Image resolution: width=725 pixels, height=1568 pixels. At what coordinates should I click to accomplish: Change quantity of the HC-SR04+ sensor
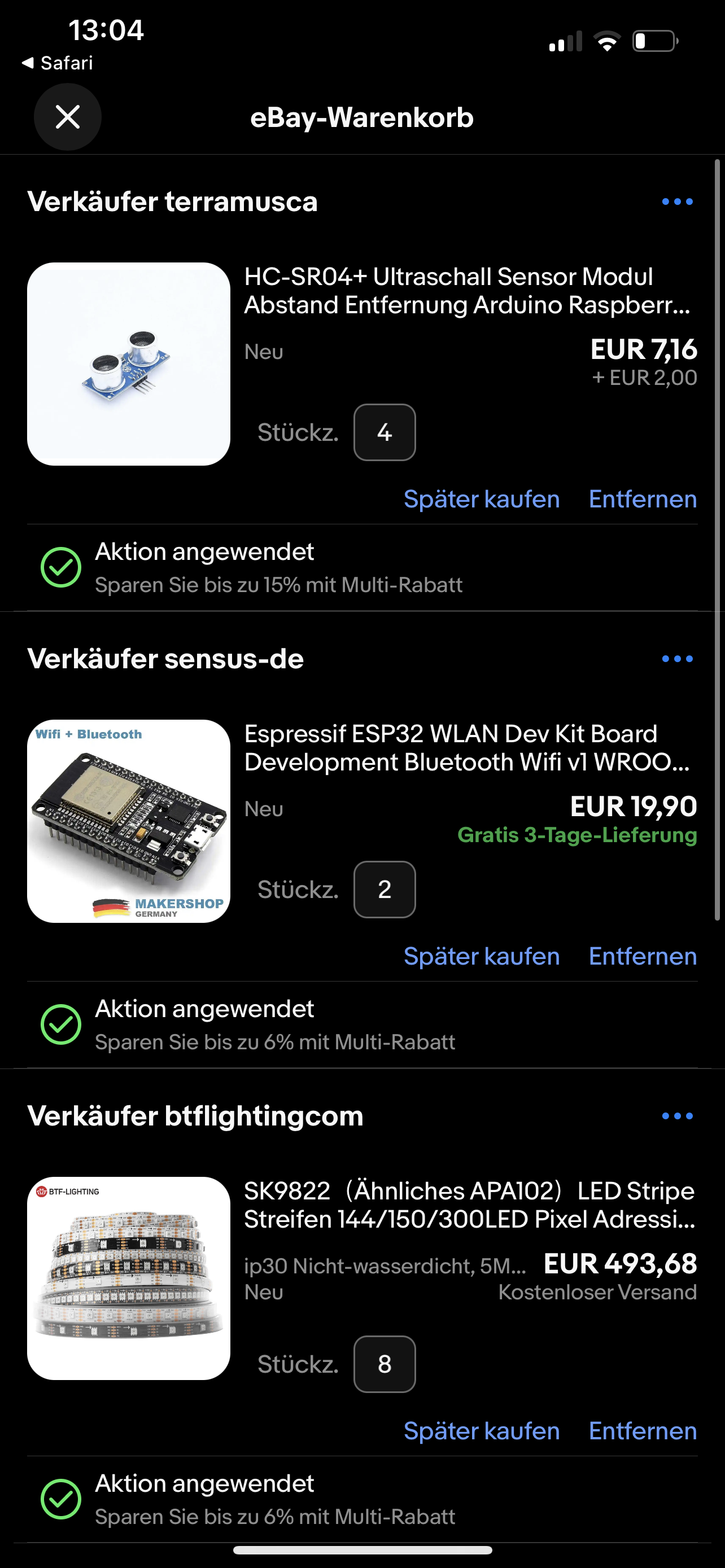tap(384, 432)
